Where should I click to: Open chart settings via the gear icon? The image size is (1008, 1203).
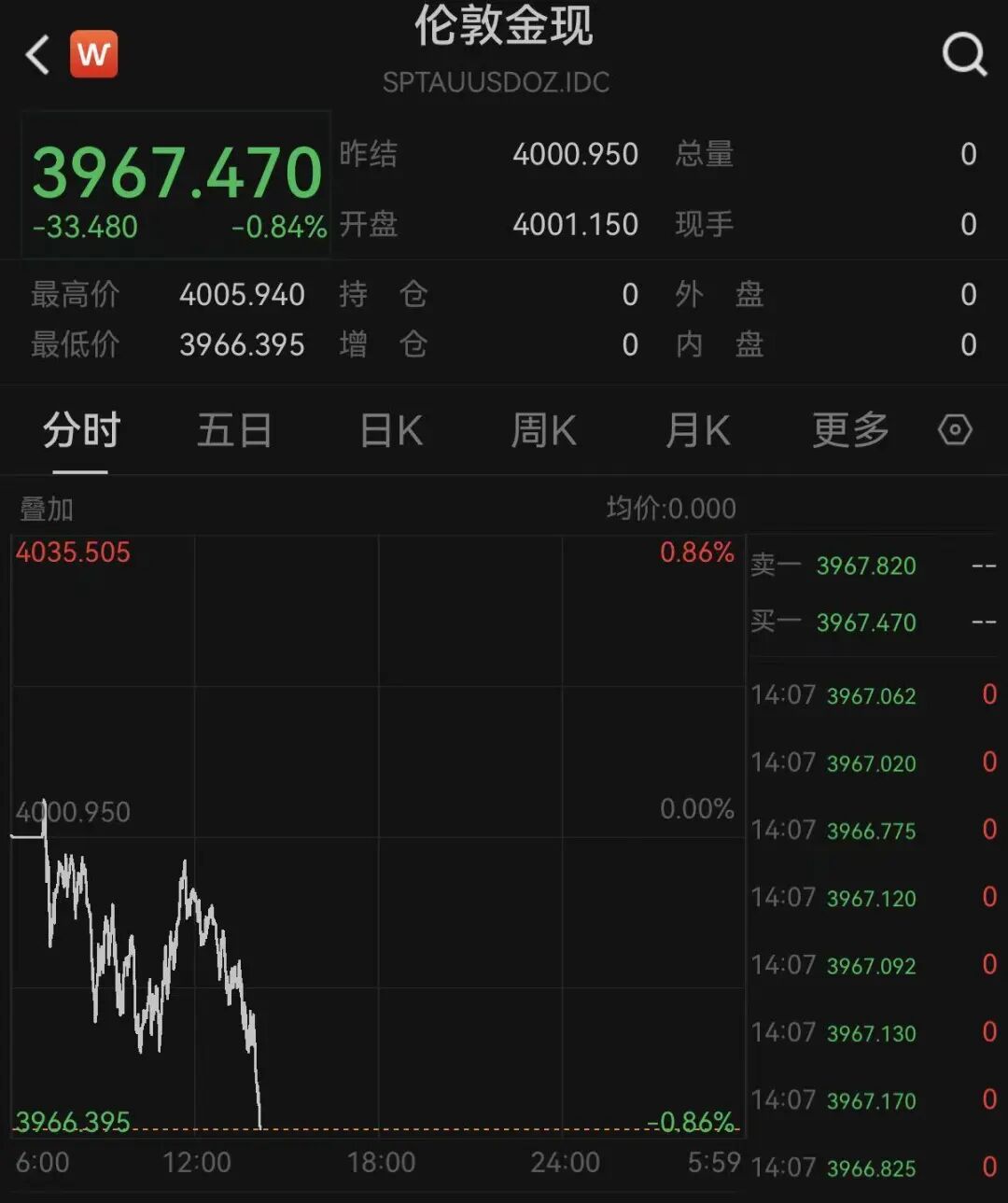pyautogui.click(x=954, y=430)
